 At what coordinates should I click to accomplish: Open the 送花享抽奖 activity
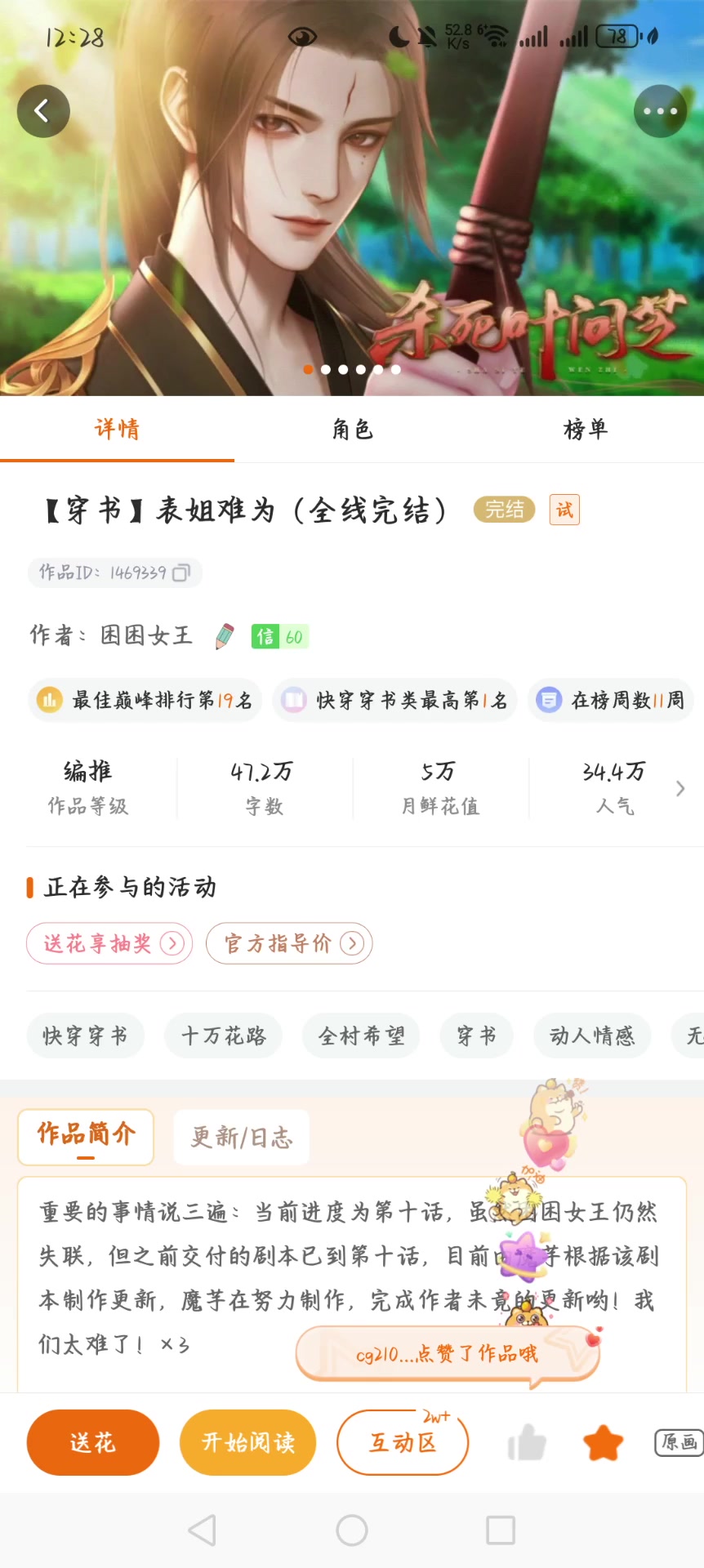[109, 943]
